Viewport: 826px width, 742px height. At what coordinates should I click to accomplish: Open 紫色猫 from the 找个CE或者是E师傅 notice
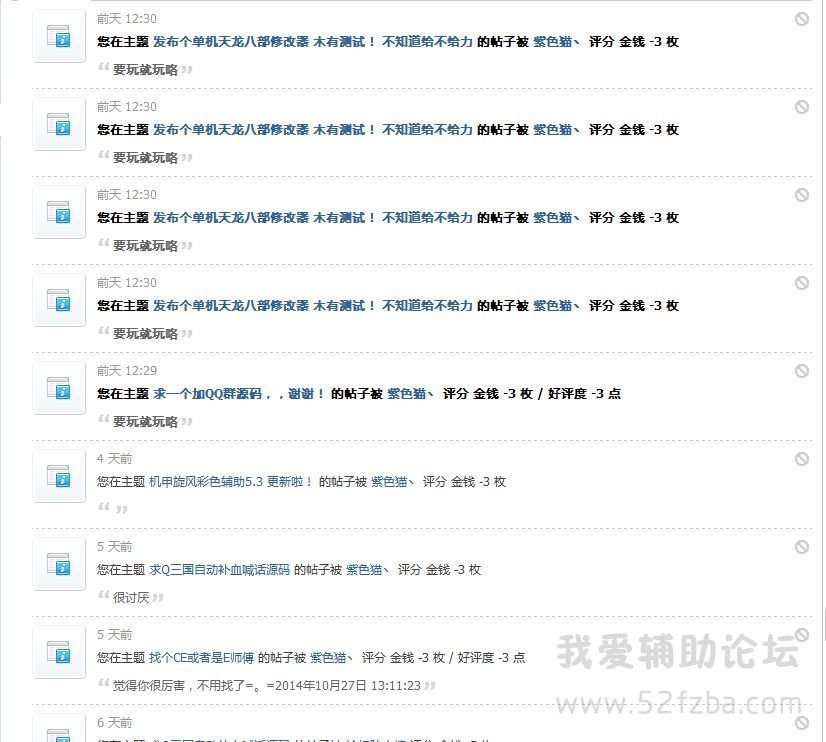tap(329, 658)
